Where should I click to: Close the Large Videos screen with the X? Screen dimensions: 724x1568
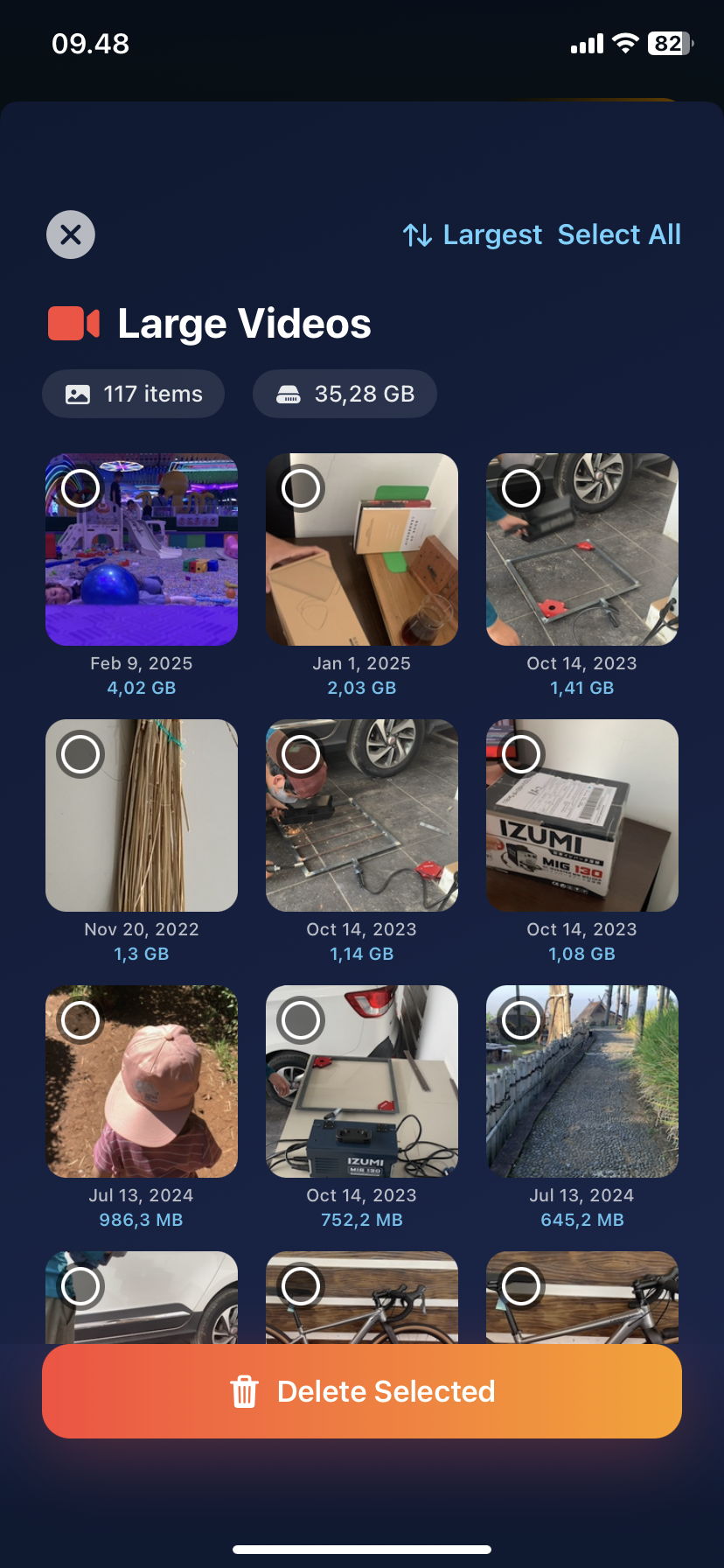click(70, 234)
